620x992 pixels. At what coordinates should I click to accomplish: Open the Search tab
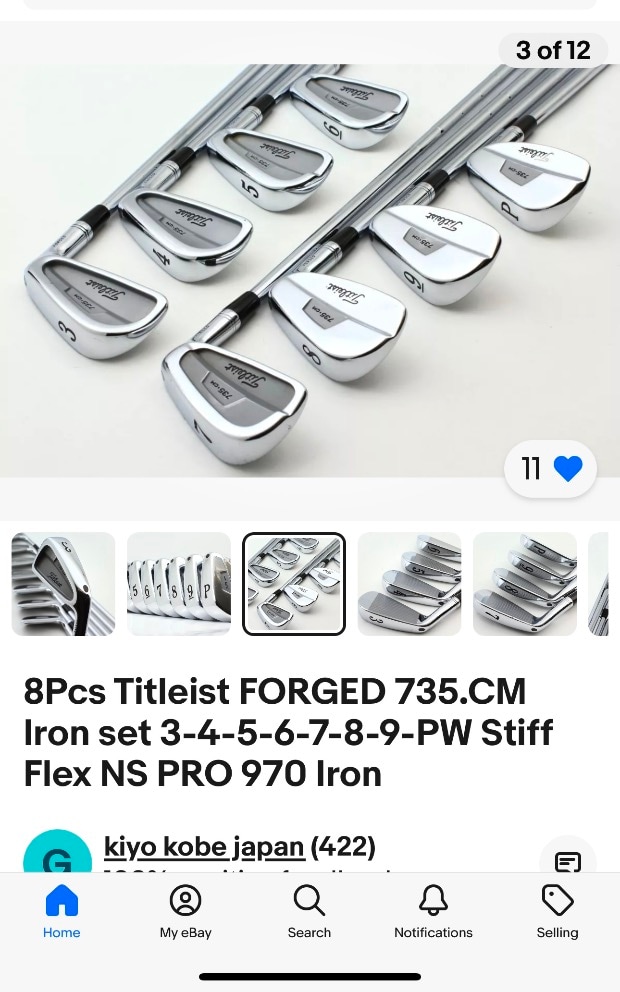tap(309, 912)
